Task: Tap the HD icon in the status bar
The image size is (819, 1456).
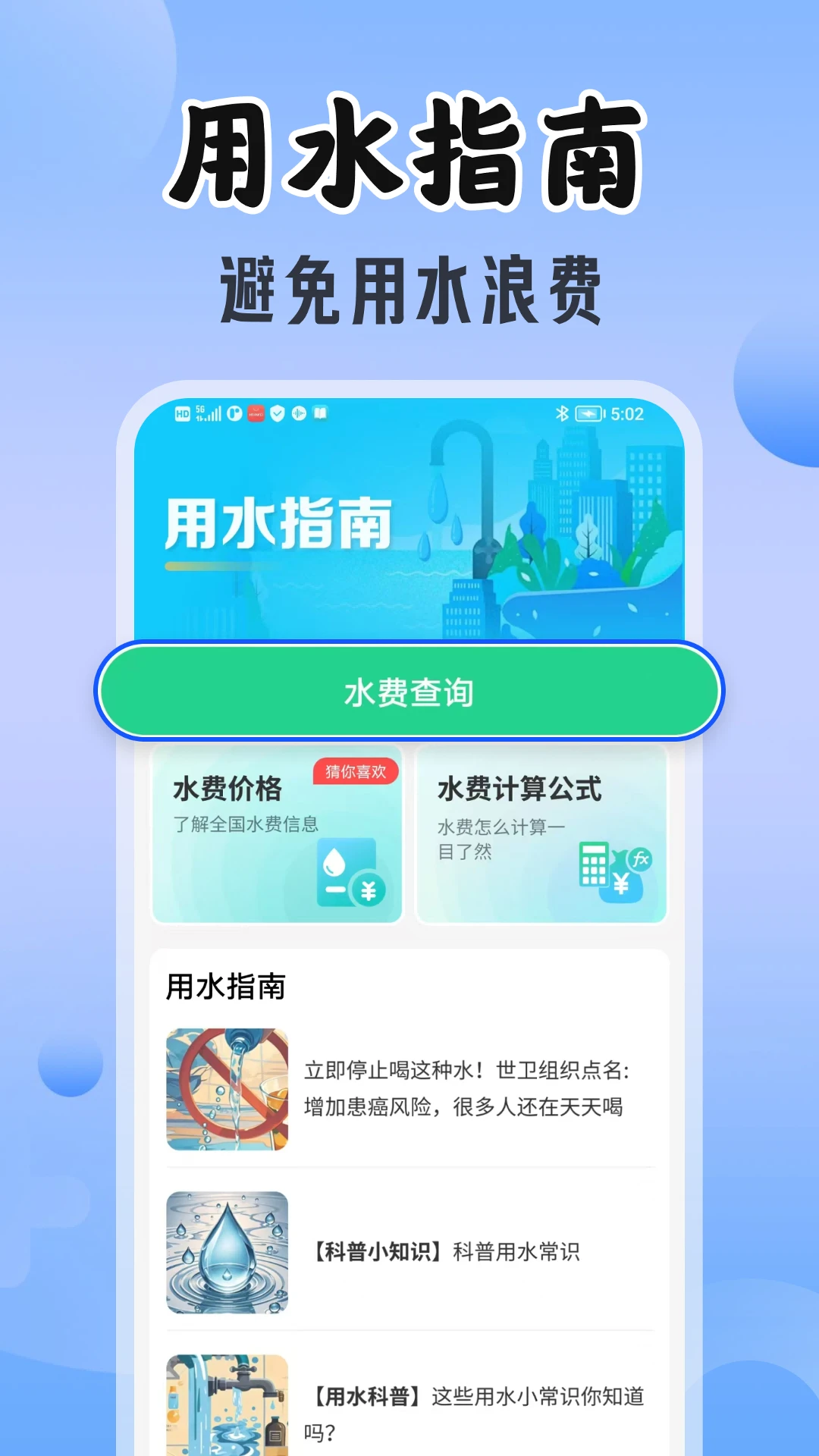Action: [x=183, y=414]
